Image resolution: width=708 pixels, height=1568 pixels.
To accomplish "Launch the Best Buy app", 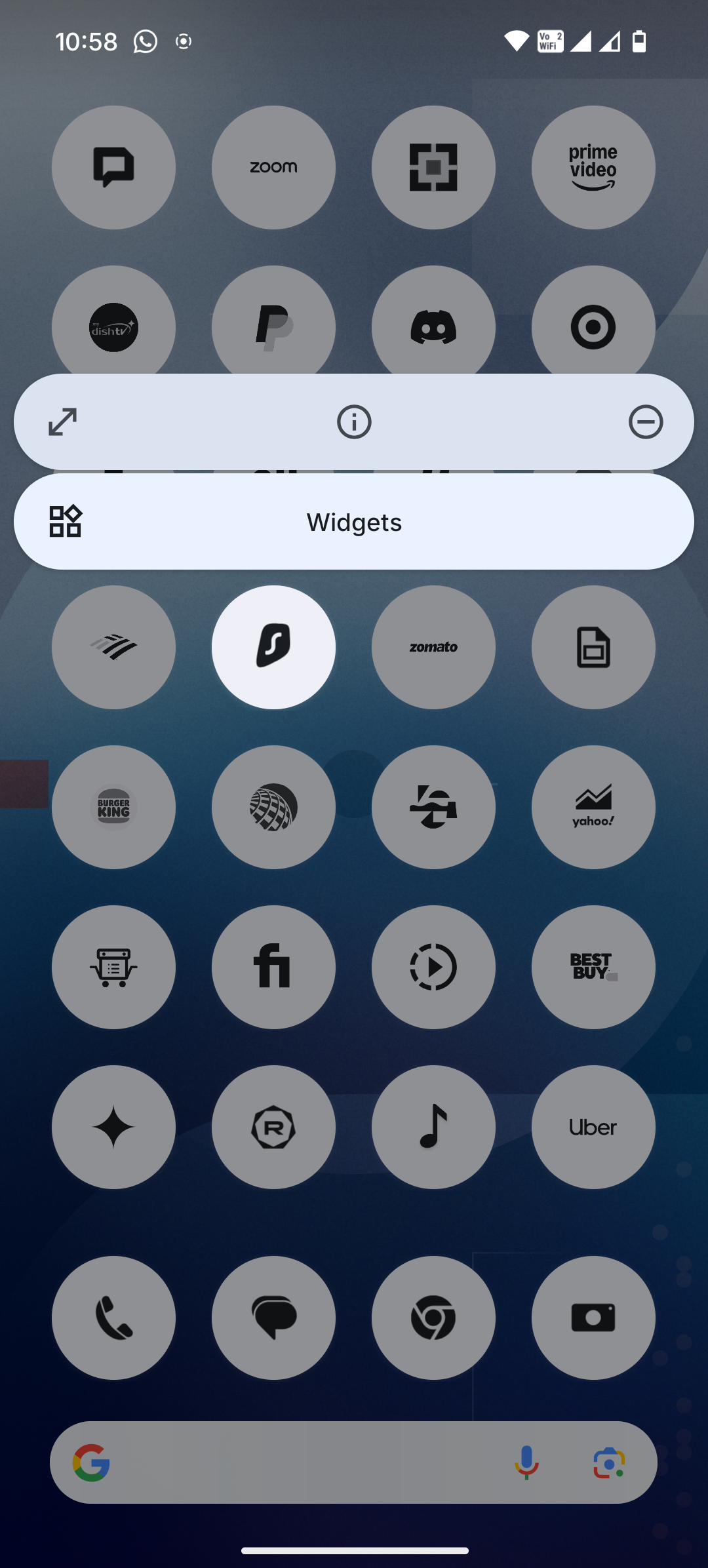I will coord(593,967).
